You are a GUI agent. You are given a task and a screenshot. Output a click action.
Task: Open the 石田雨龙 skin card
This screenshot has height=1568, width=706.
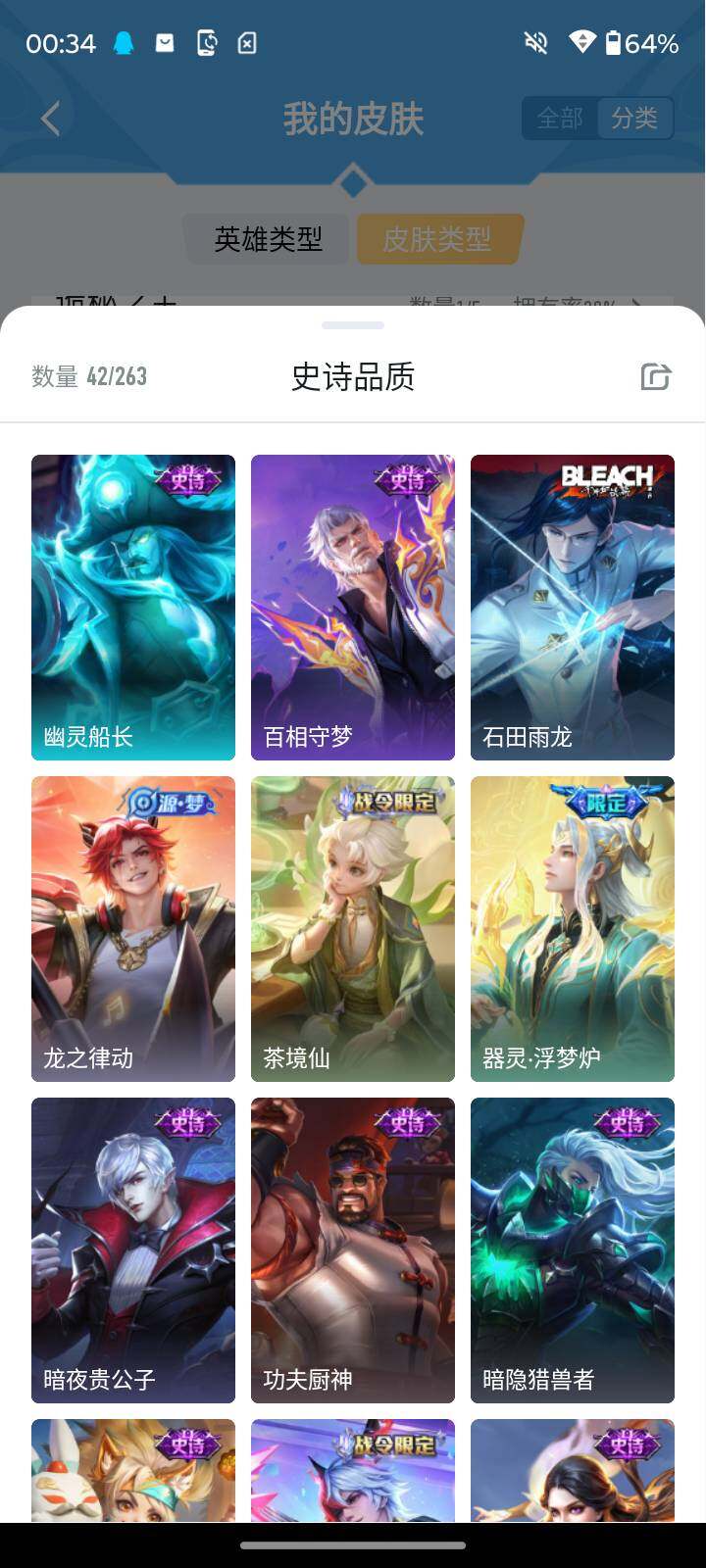click(573, 607)
